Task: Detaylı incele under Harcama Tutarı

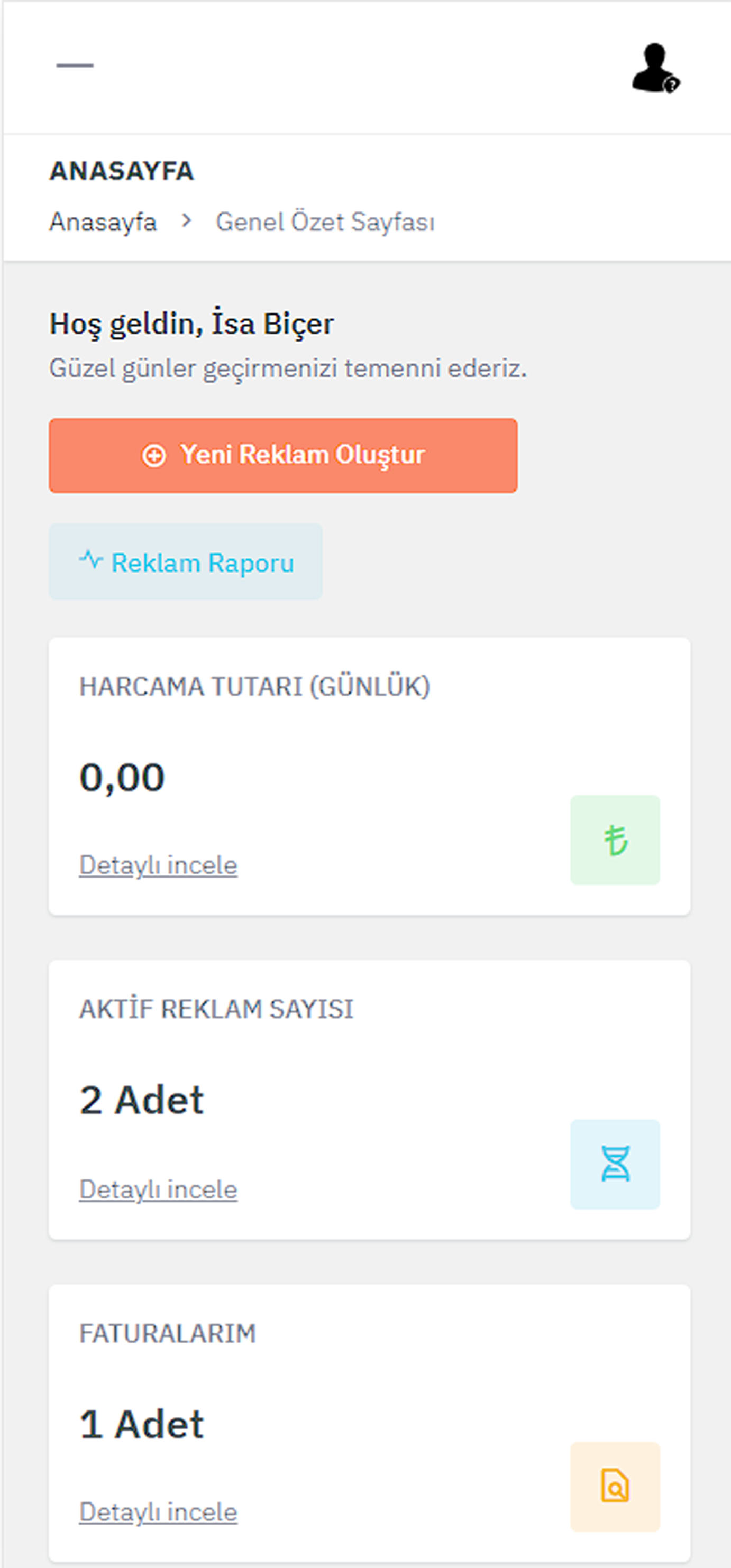Action: click(158, 865)
